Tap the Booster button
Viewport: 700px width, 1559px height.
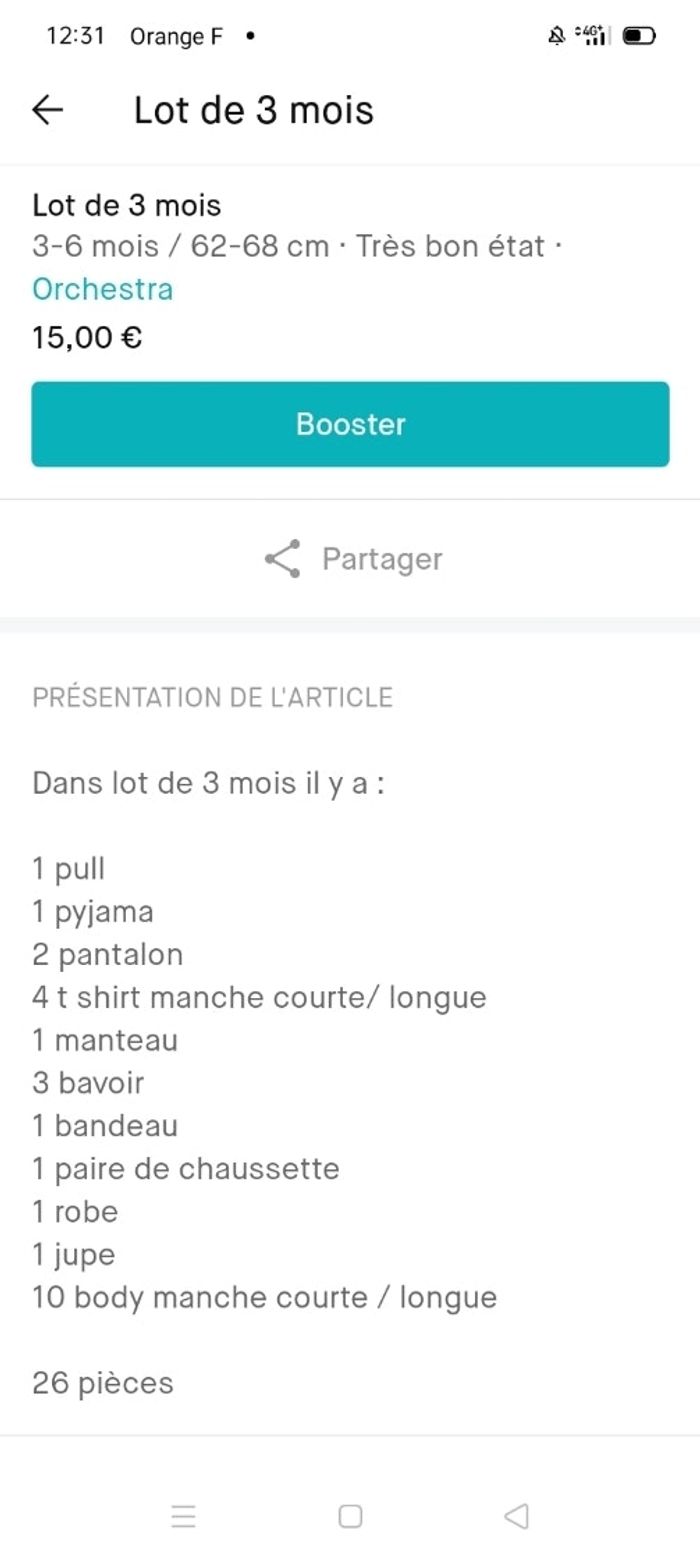point(350,424)
